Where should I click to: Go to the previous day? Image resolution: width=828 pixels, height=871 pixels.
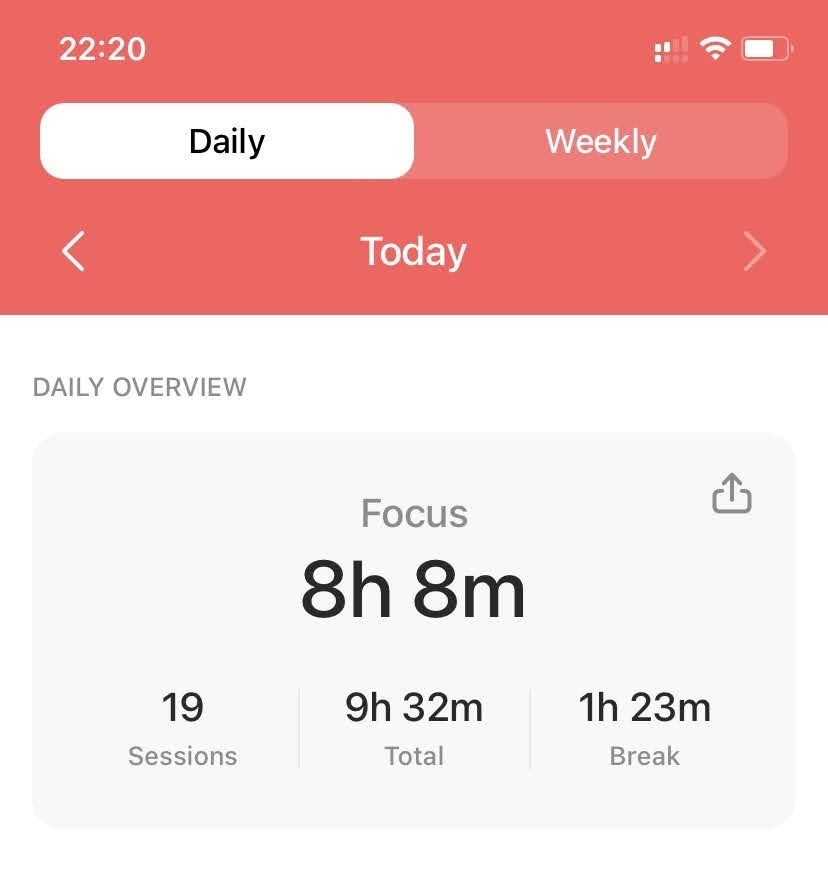tap(73, 252)
